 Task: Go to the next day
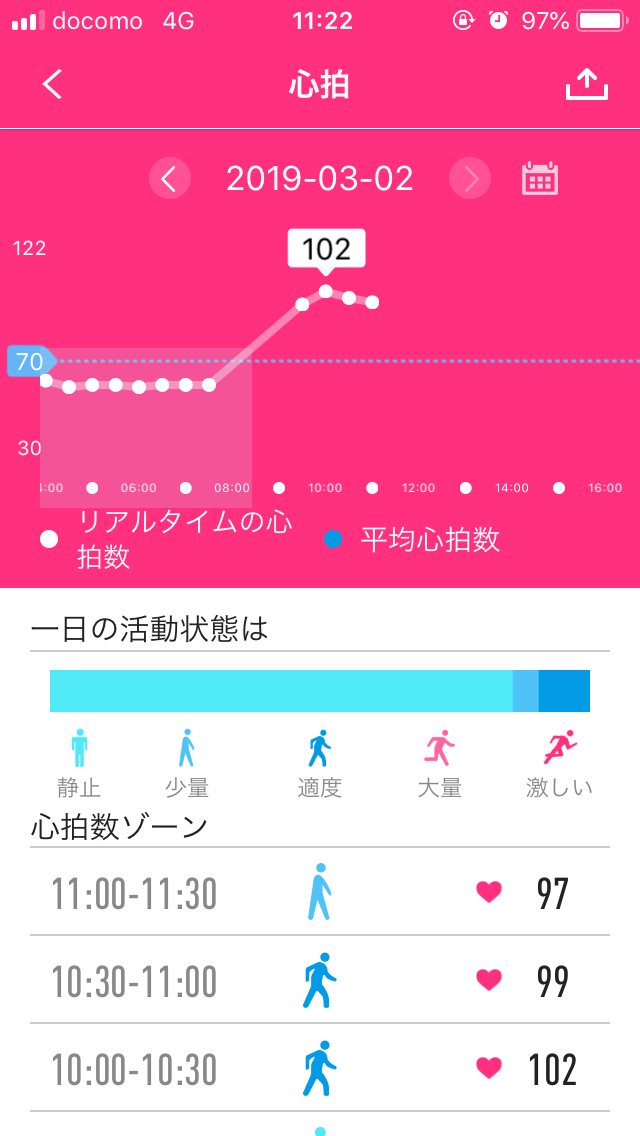(x=470, y=178)
